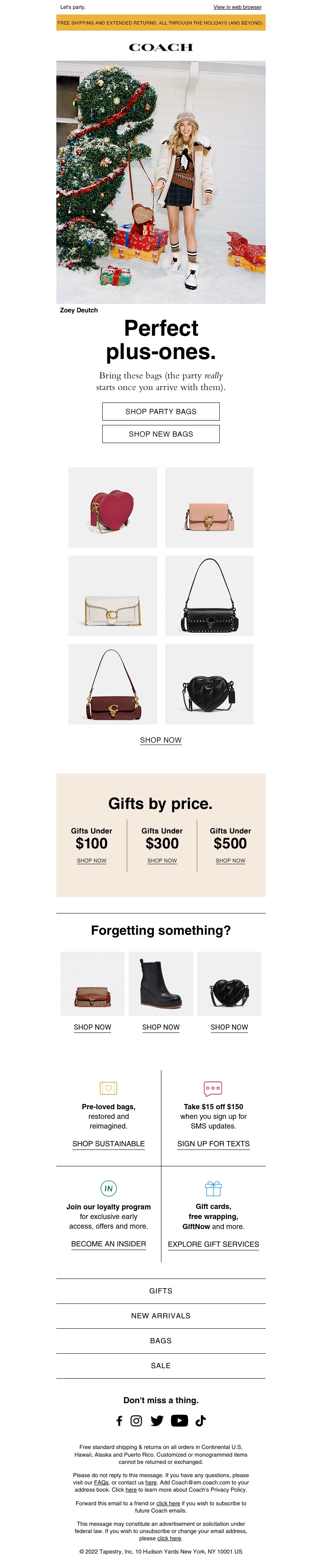Open the SALE section
322x1568 pixels.
pyautogui.click(x=161, y=1366)
